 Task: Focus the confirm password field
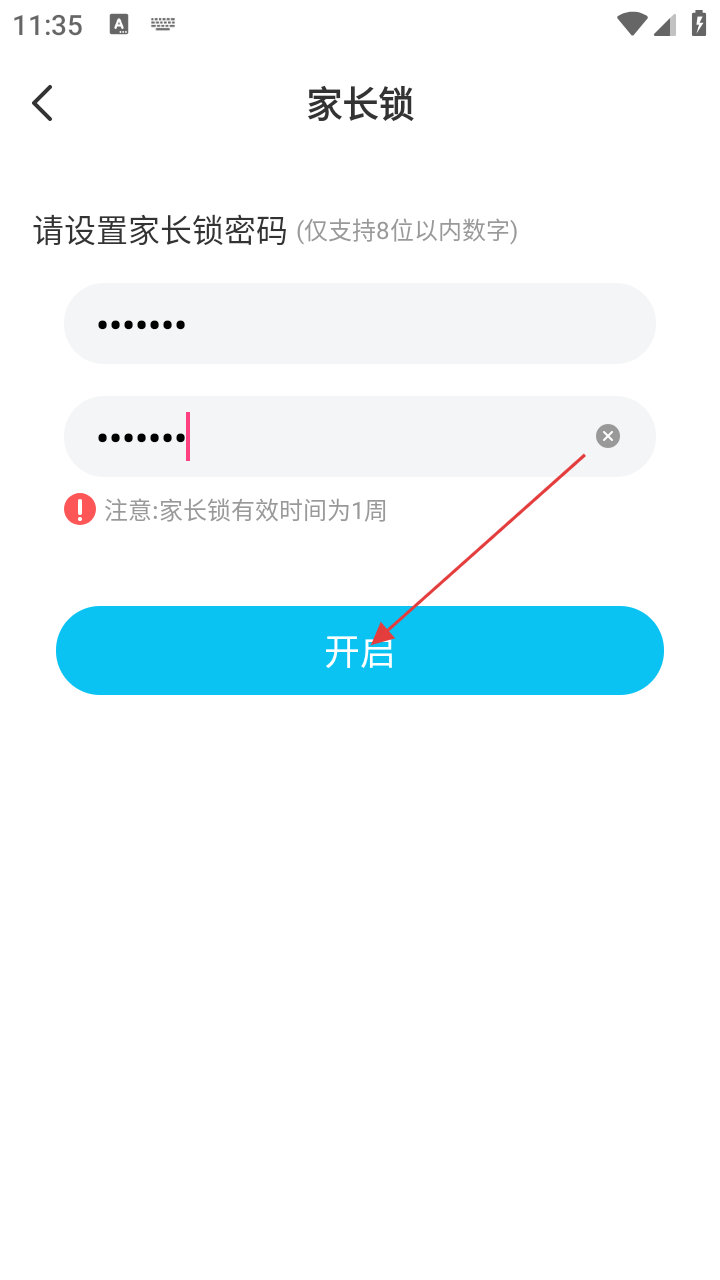tap(360, 437)
